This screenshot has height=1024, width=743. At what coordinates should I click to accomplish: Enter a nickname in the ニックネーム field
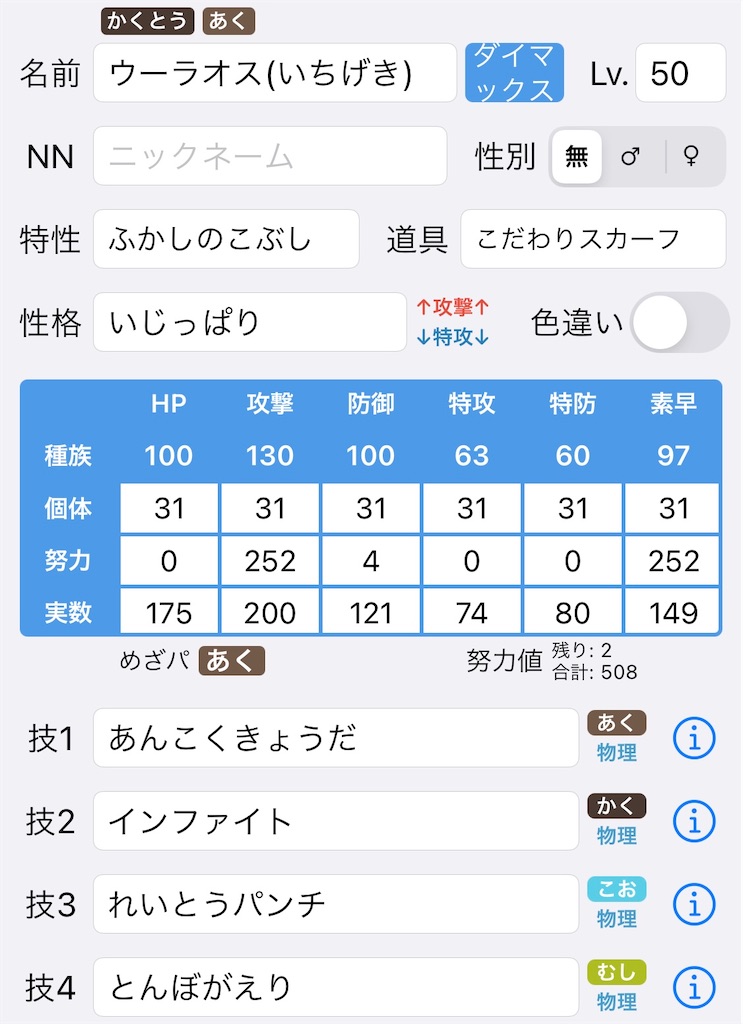point(269,156)
